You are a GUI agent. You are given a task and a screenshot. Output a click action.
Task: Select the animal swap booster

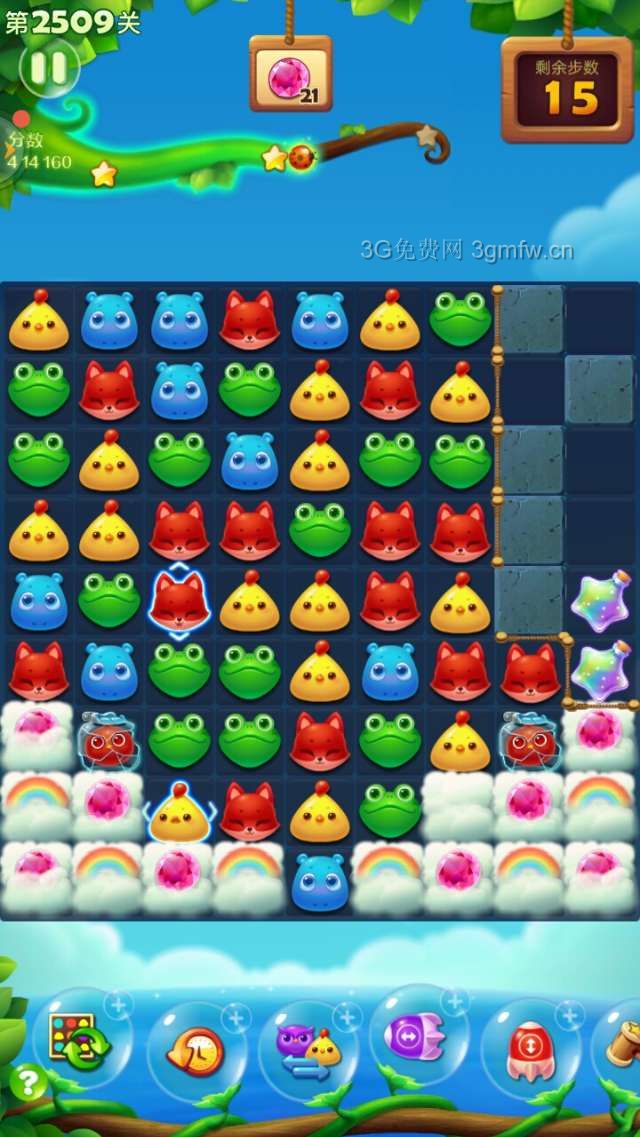point(308,1050)
